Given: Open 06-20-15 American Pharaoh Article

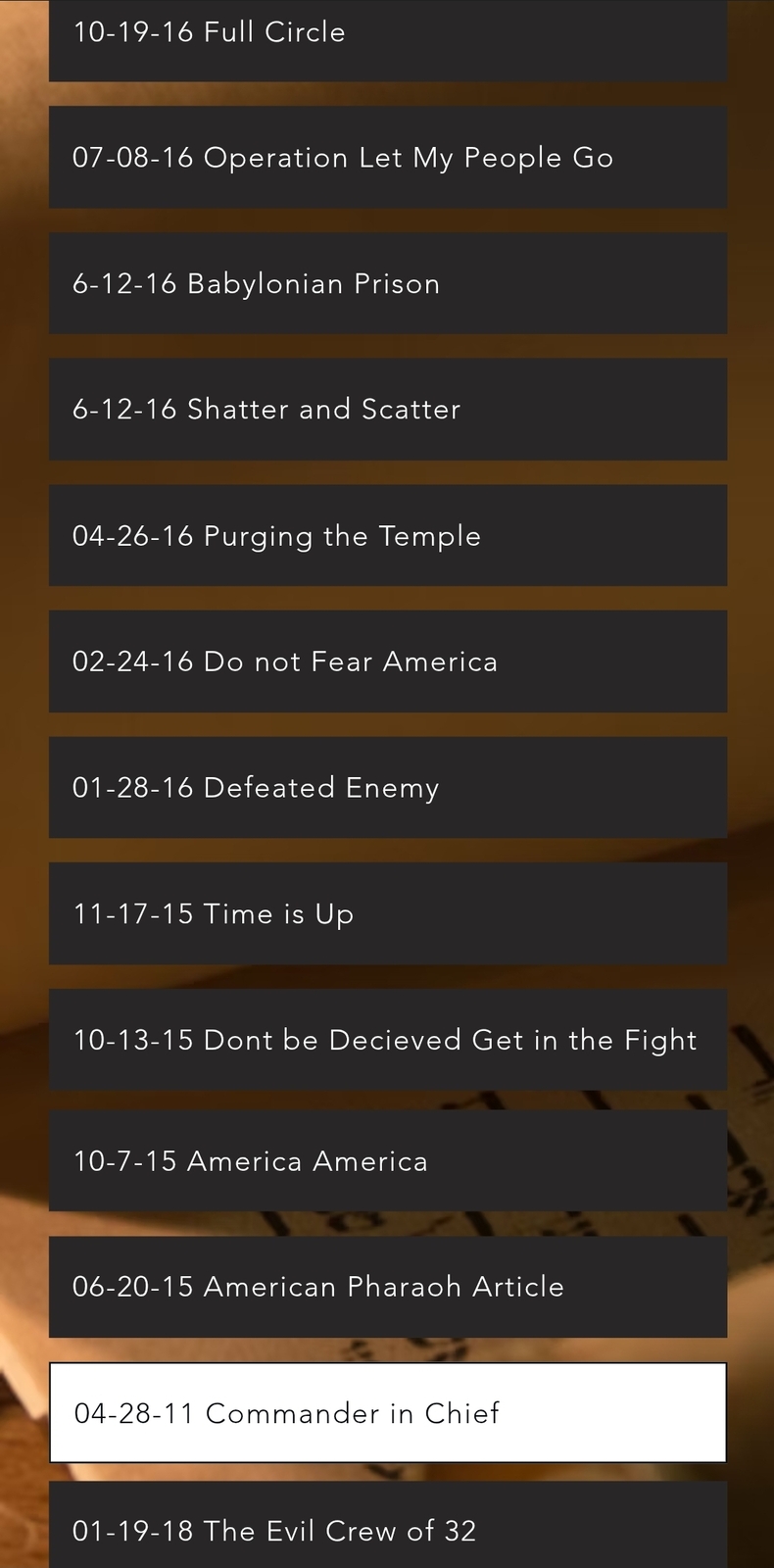Looking at the screenshot, I should [387, 1287].
